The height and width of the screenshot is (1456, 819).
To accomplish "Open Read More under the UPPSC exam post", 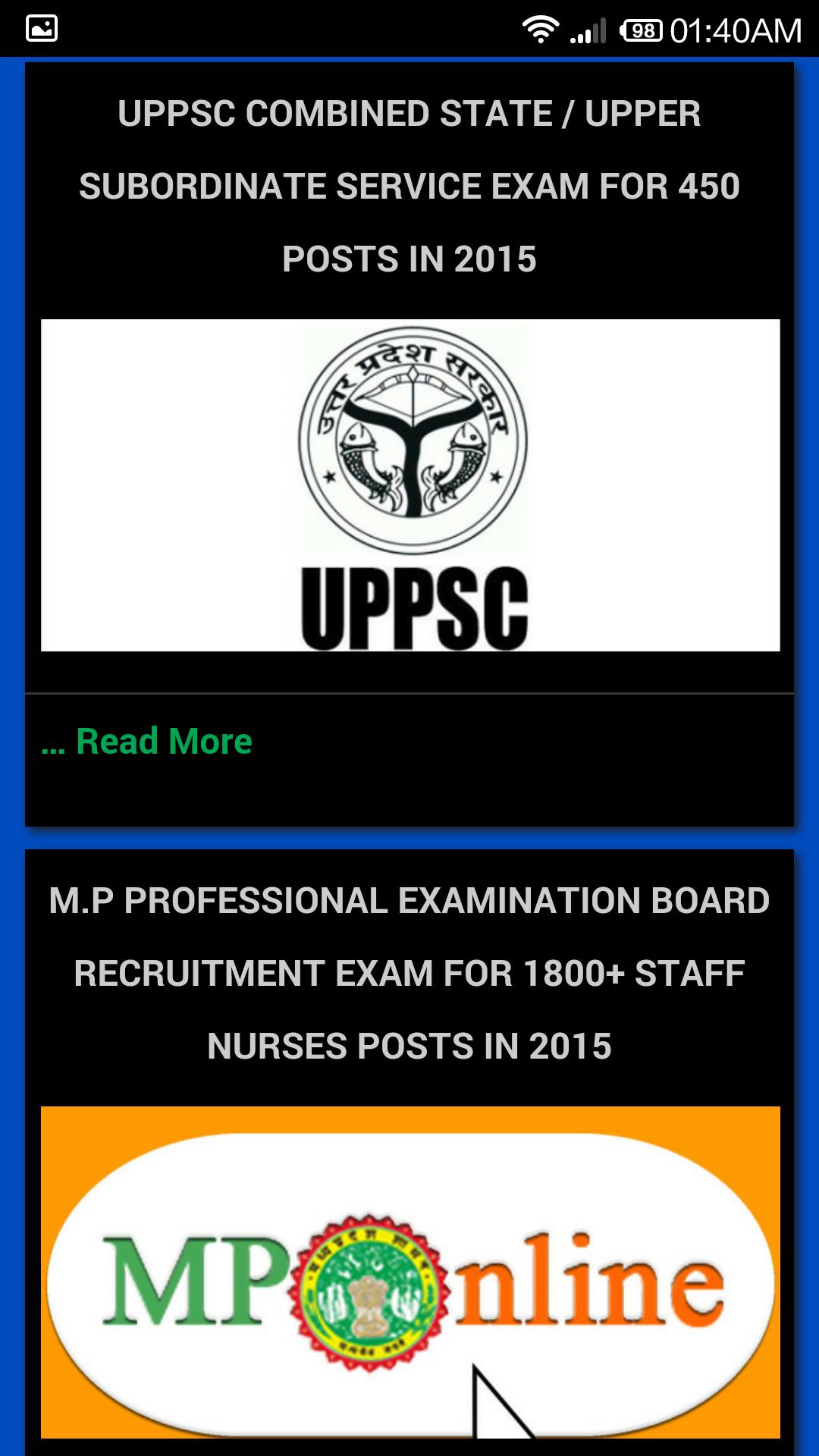I will pyautogui.click(x=163, y=742).
